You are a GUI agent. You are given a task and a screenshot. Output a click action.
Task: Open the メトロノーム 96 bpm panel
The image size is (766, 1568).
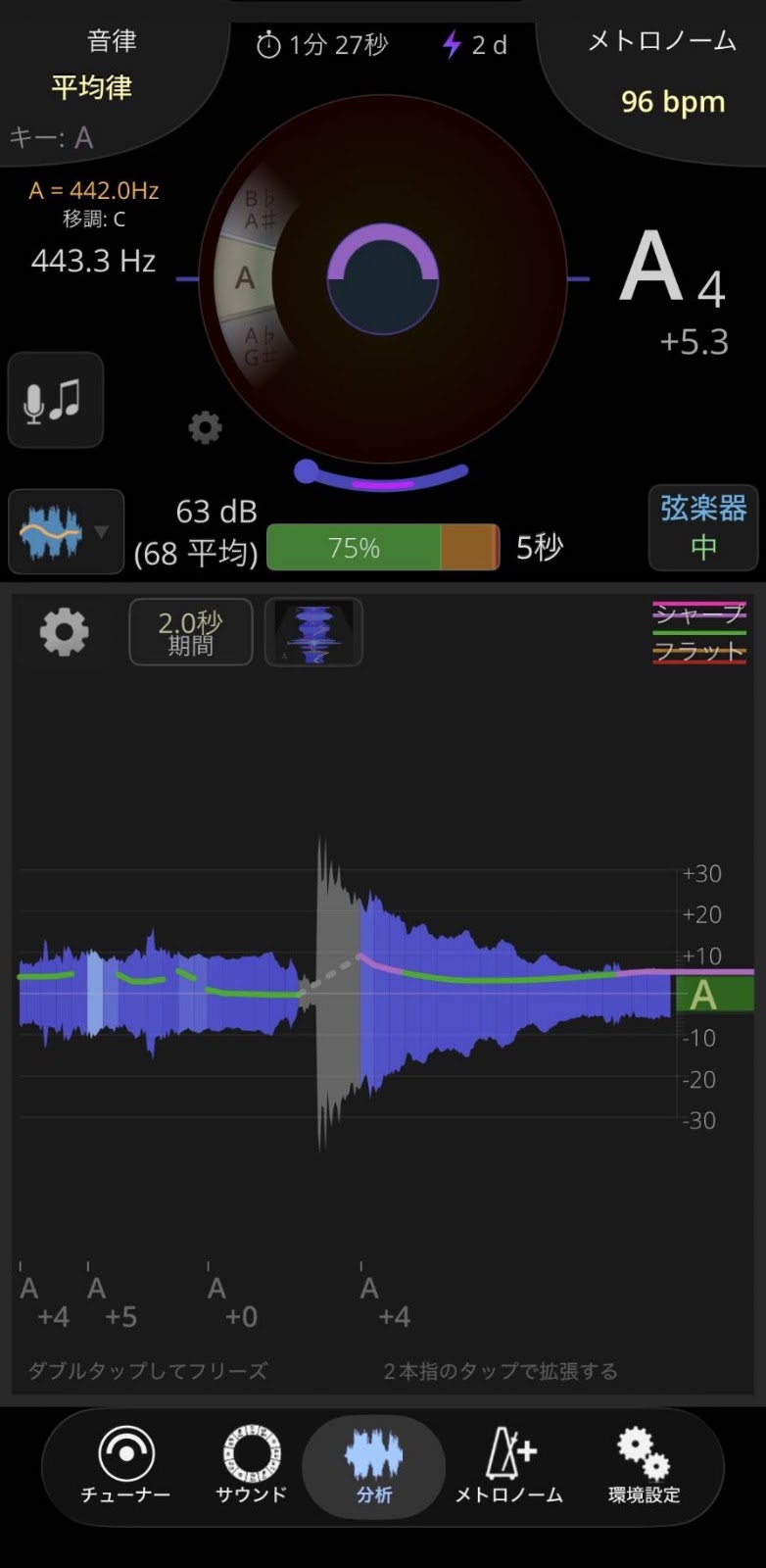tap(662, 78)
